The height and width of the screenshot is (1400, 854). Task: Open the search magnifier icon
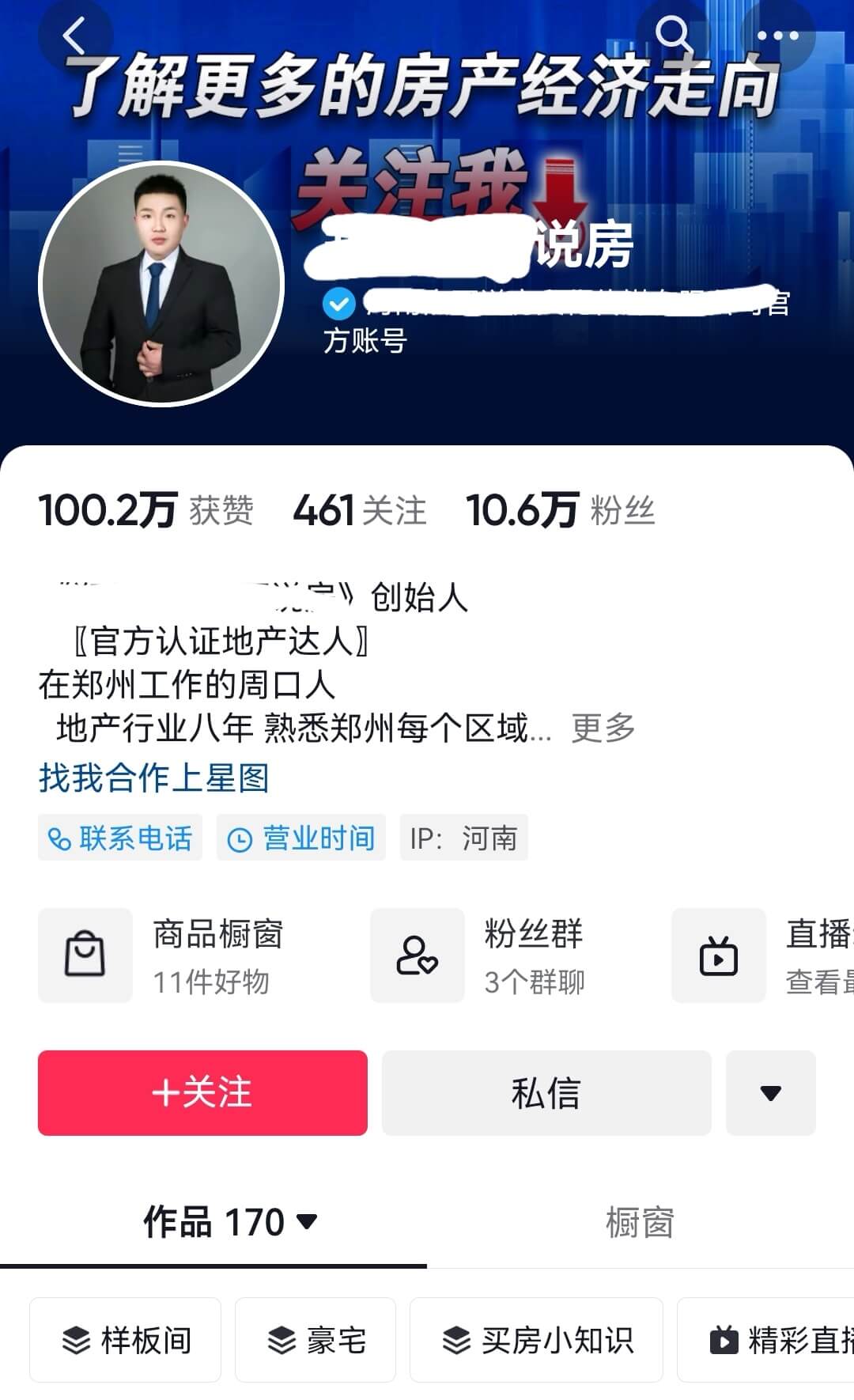(x=674, y=36)
